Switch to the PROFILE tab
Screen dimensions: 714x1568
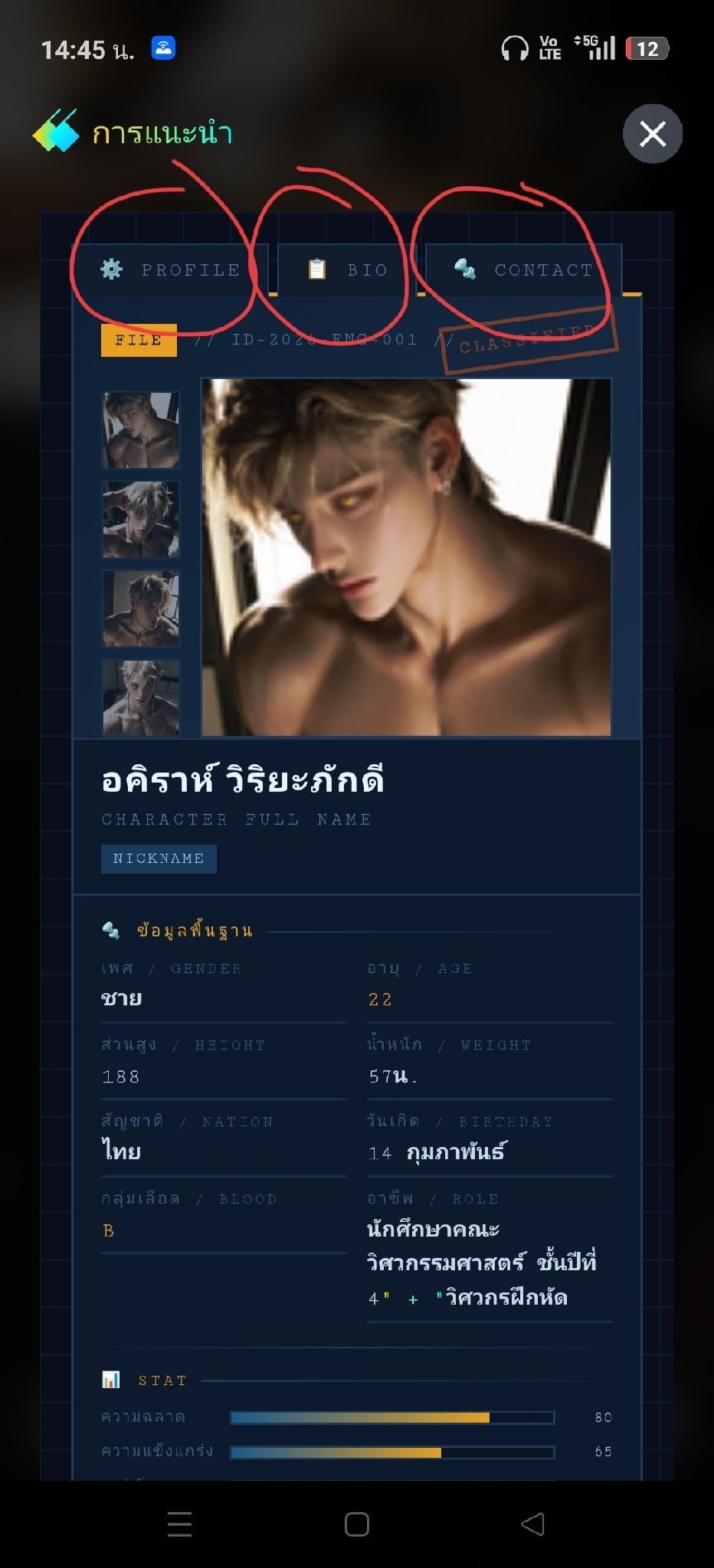(170, 269)
